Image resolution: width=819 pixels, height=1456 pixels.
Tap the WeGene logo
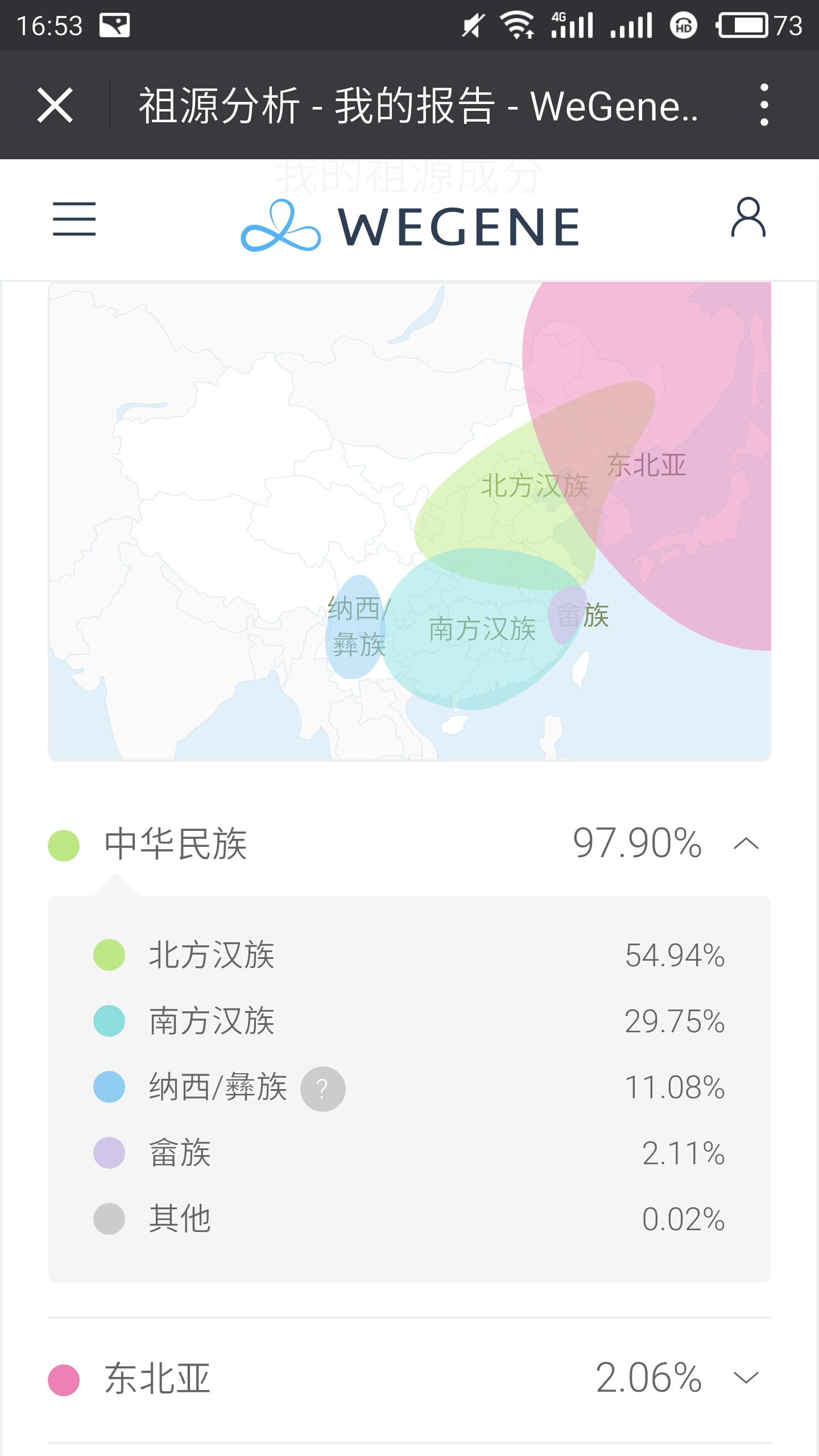click(x=410, y=225)
